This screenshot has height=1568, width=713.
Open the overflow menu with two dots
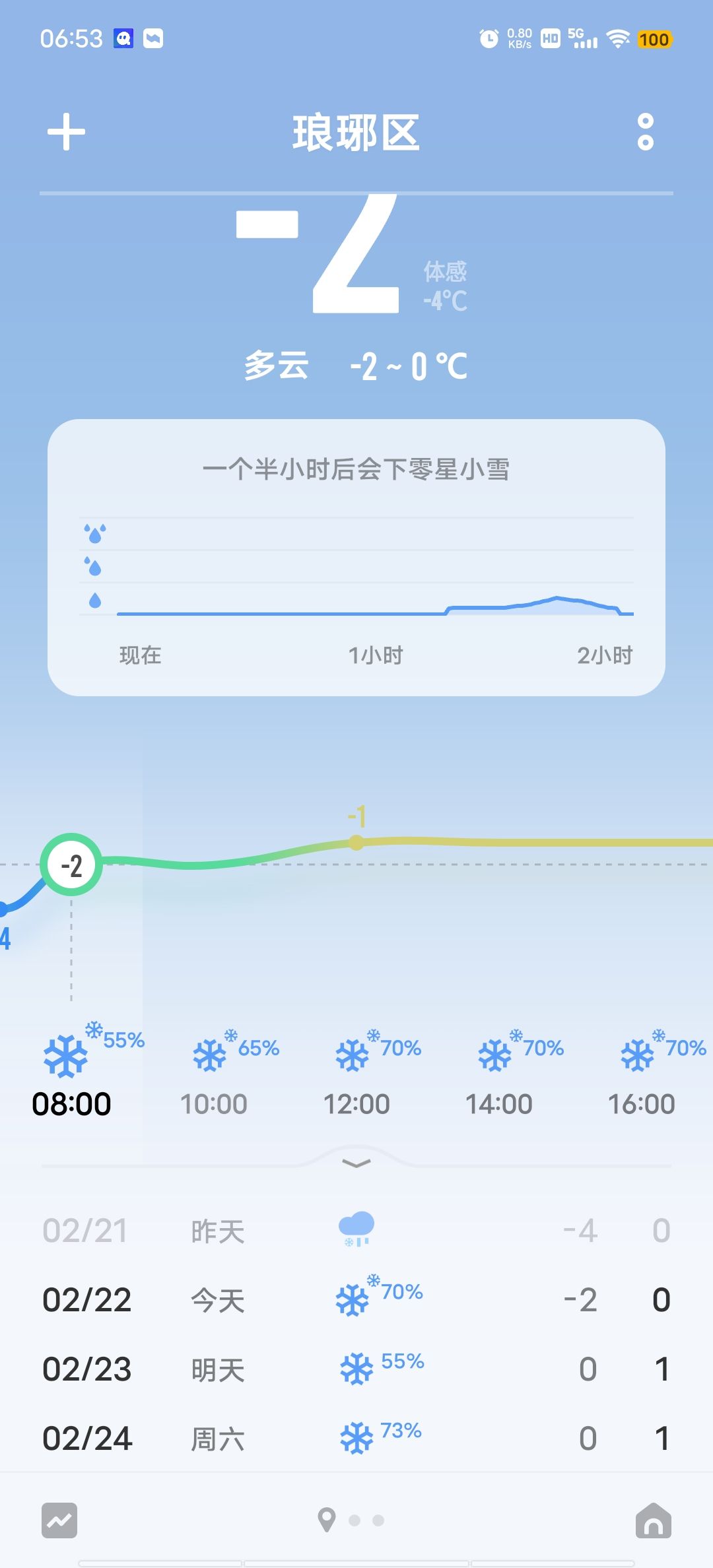(x=646, y=132)
